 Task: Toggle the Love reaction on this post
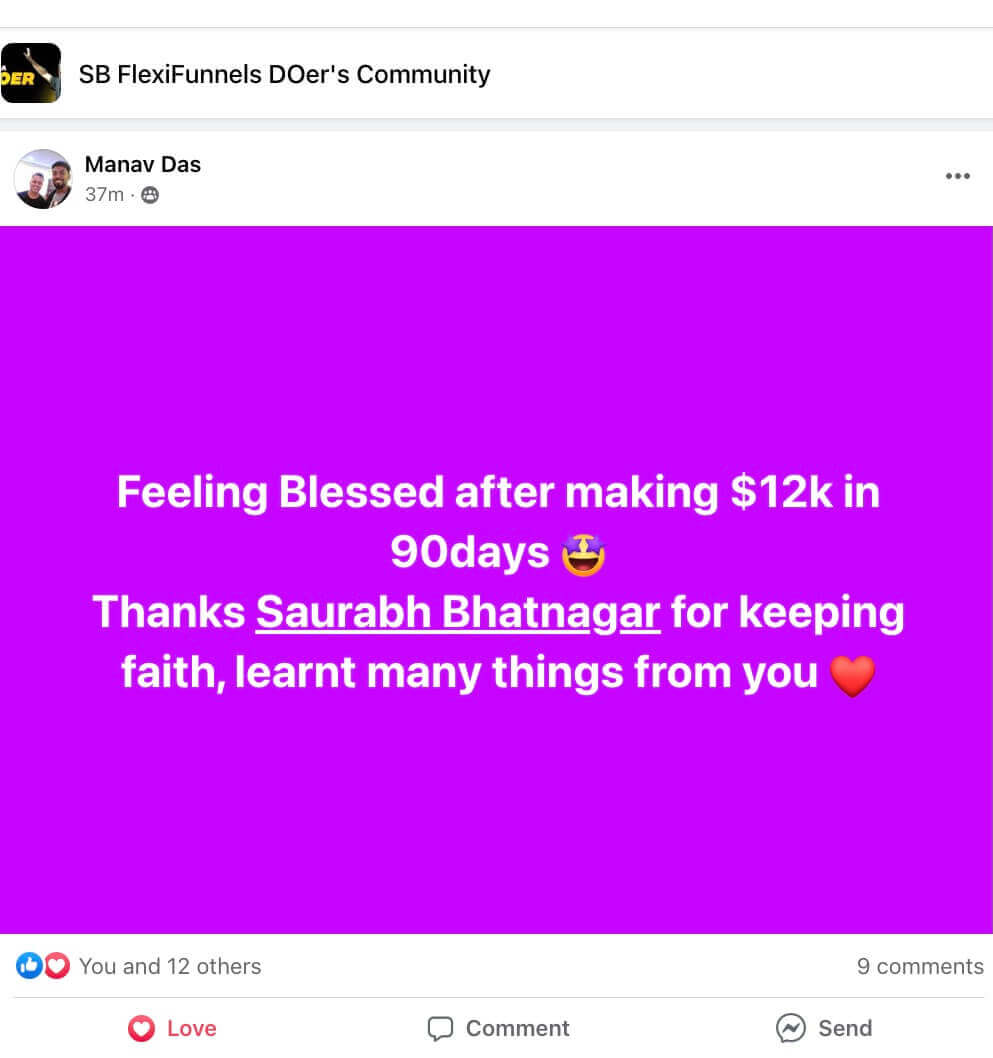[172, 1028]
